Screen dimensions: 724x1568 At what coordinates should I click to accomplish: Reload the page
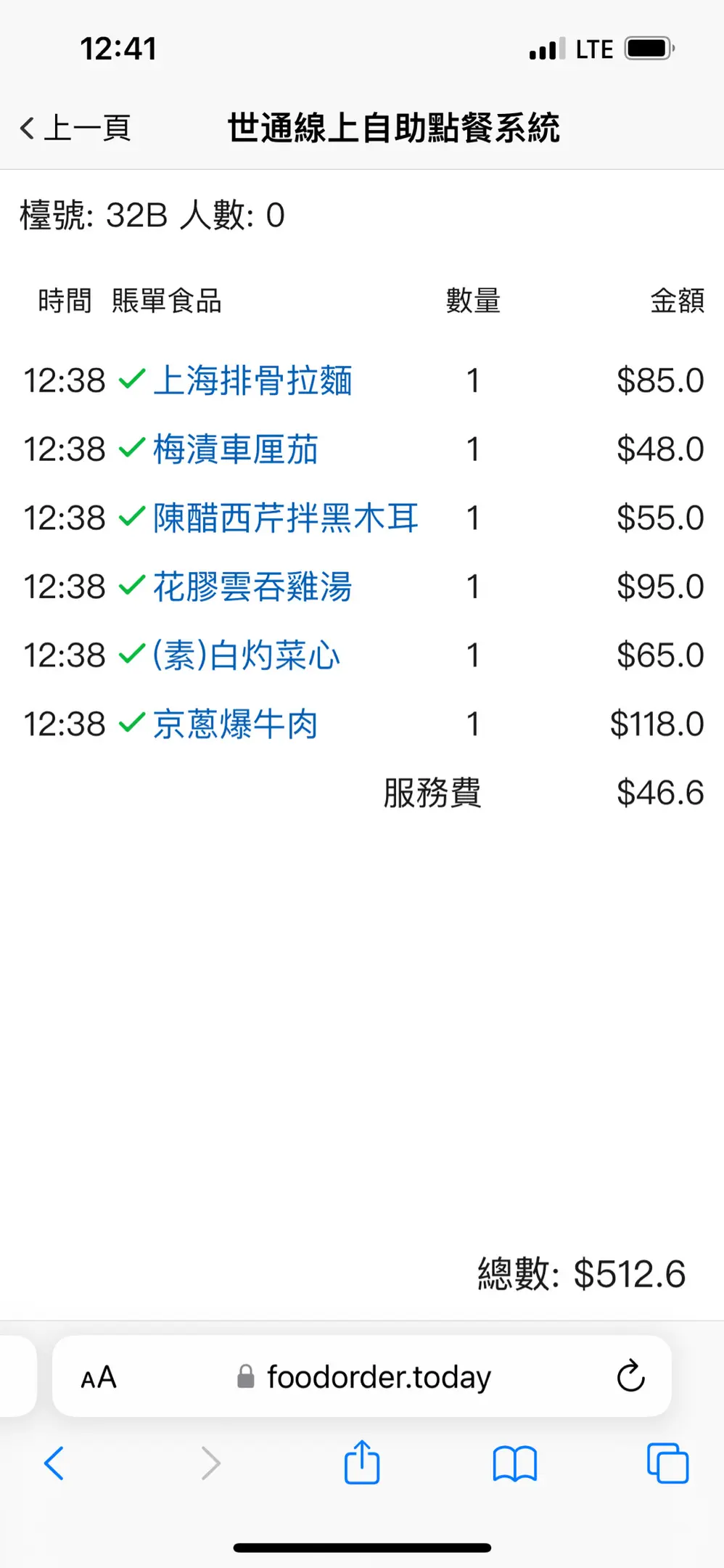coord(630,1376)
